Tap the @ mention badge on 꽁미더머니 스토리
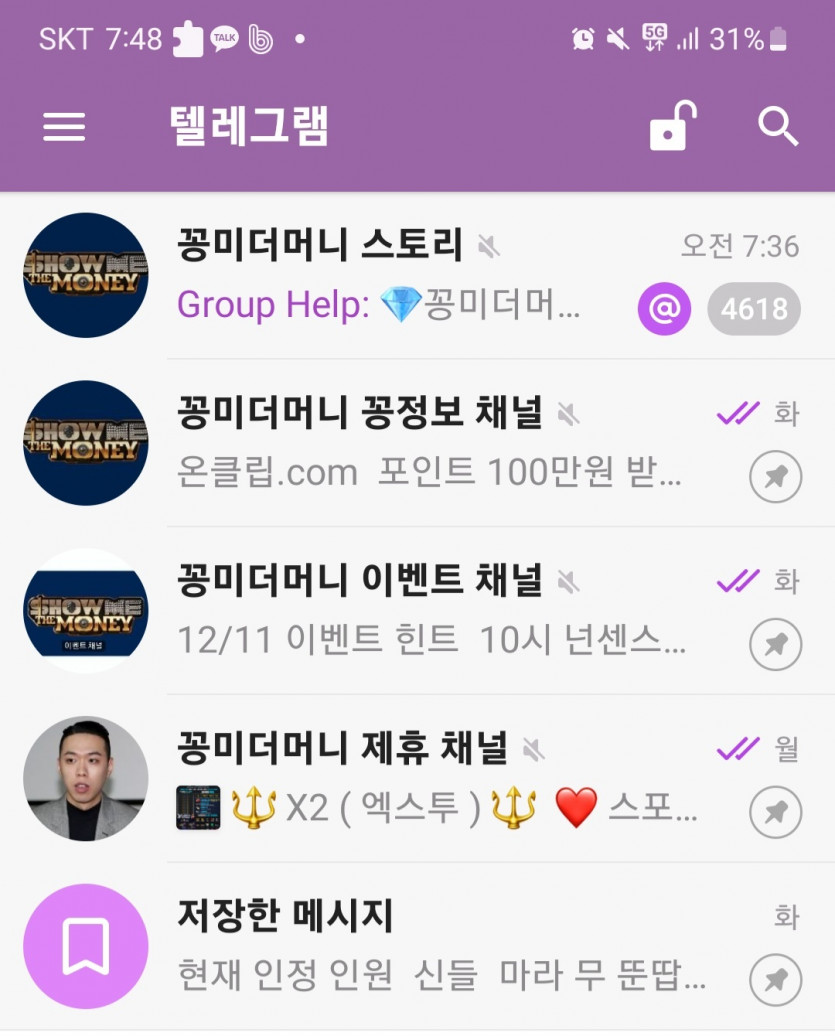Viewport: 835px width, 1036px height. coord(663,309)
